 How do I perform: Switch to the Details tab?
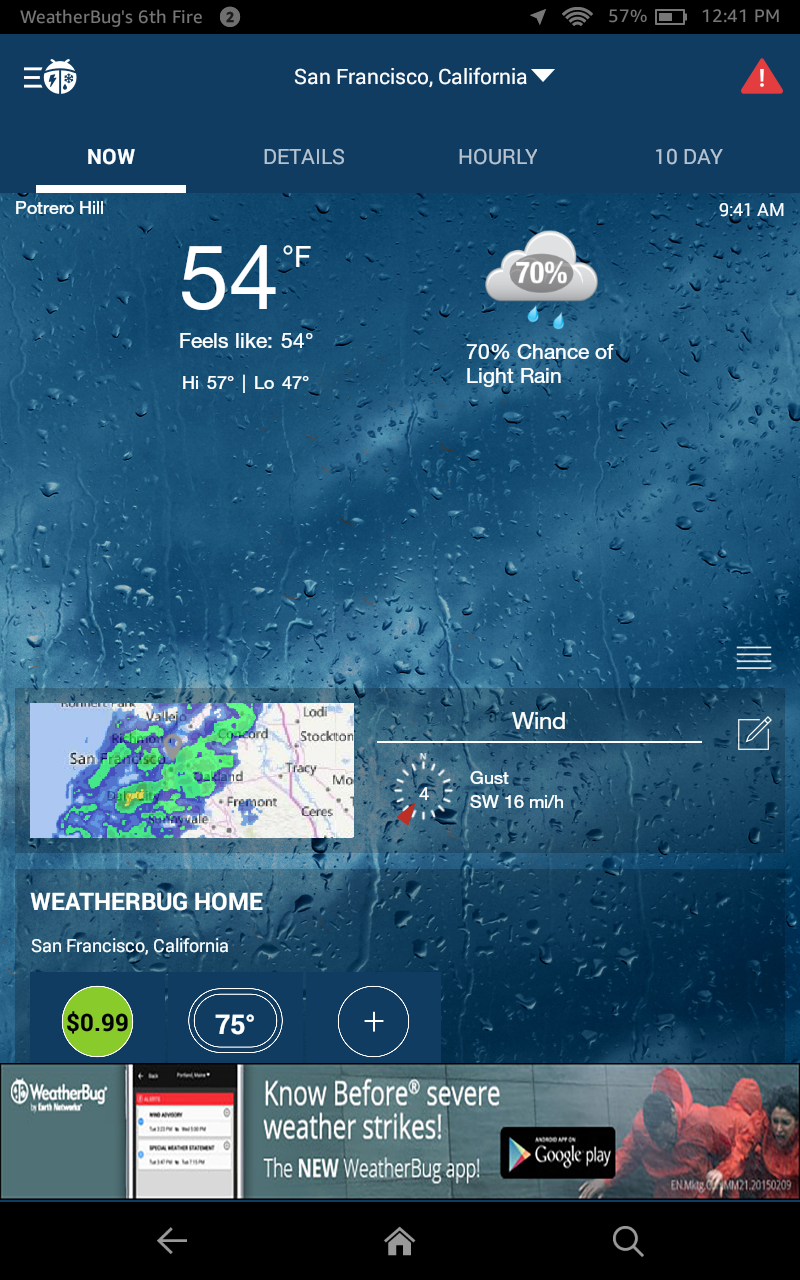coord(304,157)
